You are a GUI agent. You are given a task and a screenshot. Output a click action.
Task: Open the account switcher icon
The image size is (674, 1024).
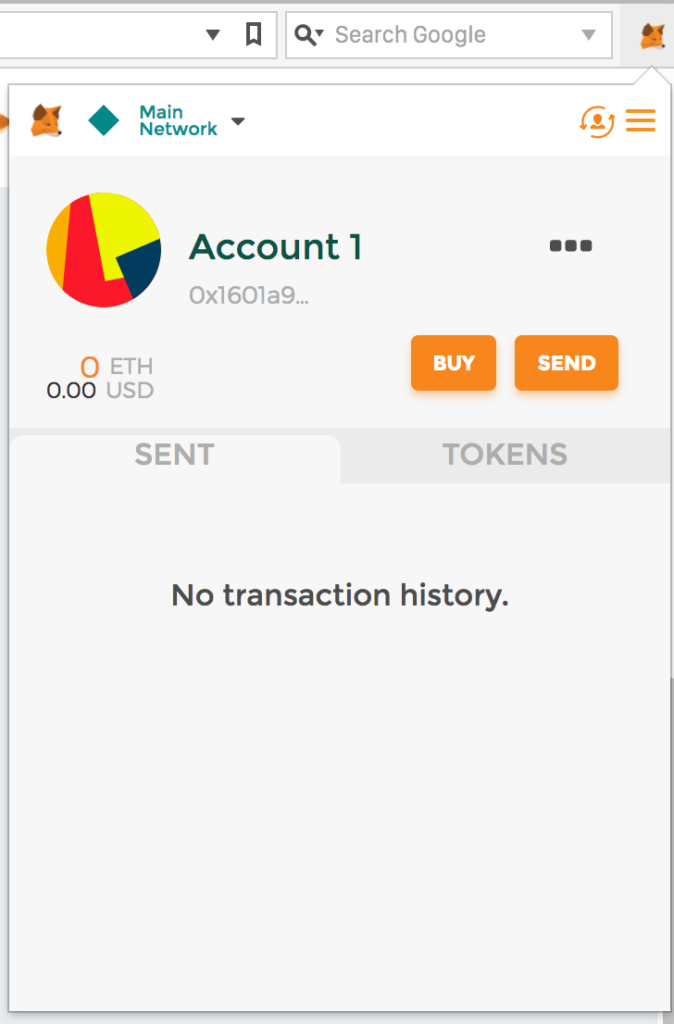(x=596, y=122)
